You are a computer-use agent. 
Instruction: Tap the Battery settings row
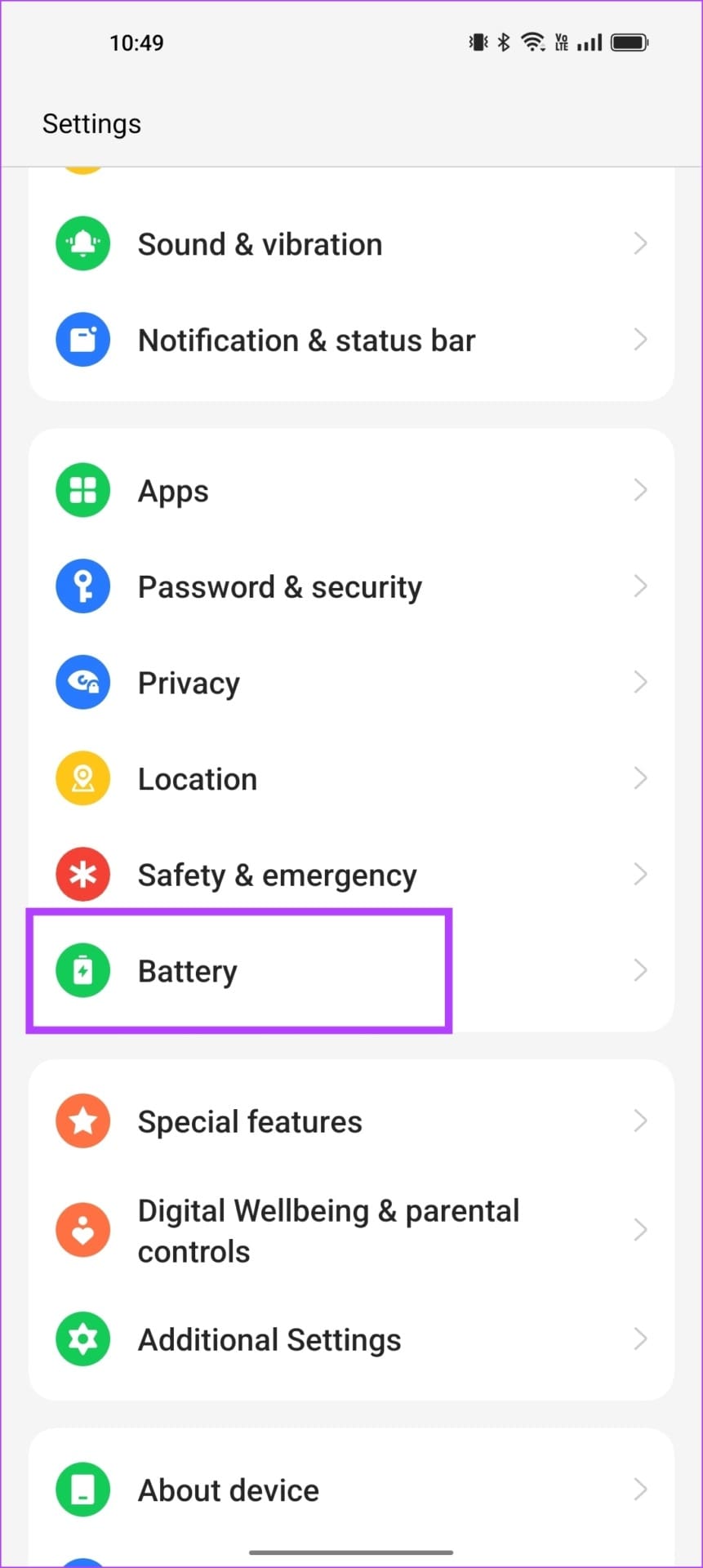coord(188,971)
